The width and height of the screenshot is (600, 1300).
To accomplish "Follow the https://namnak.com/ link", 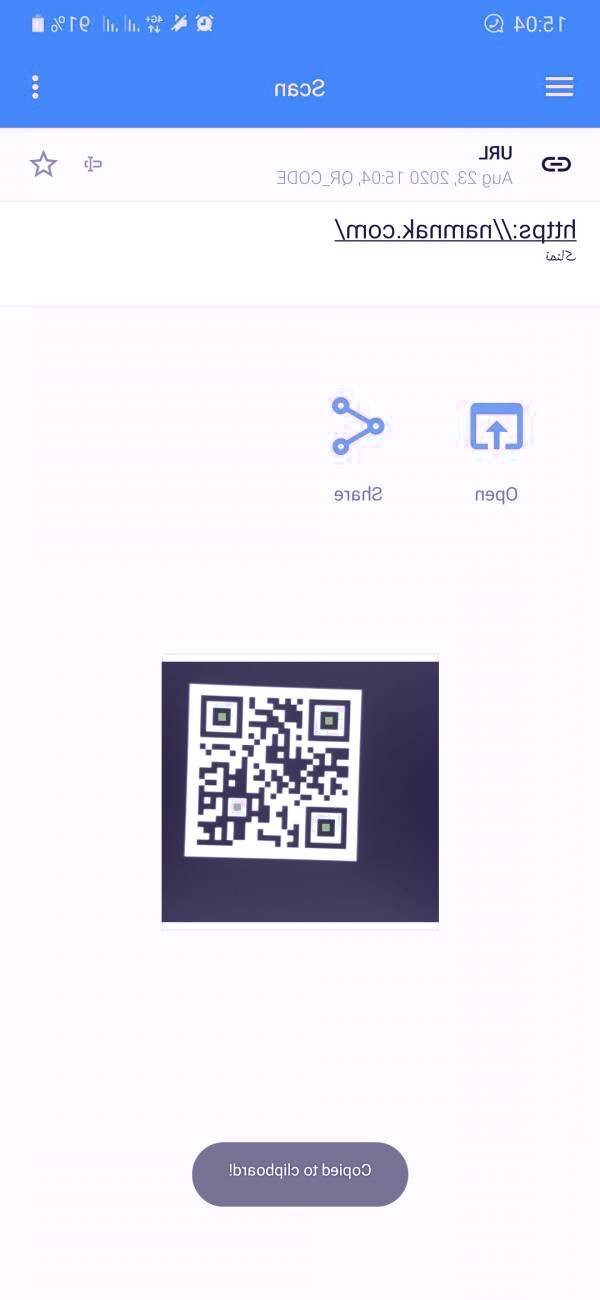I will [x=455, y=230].
